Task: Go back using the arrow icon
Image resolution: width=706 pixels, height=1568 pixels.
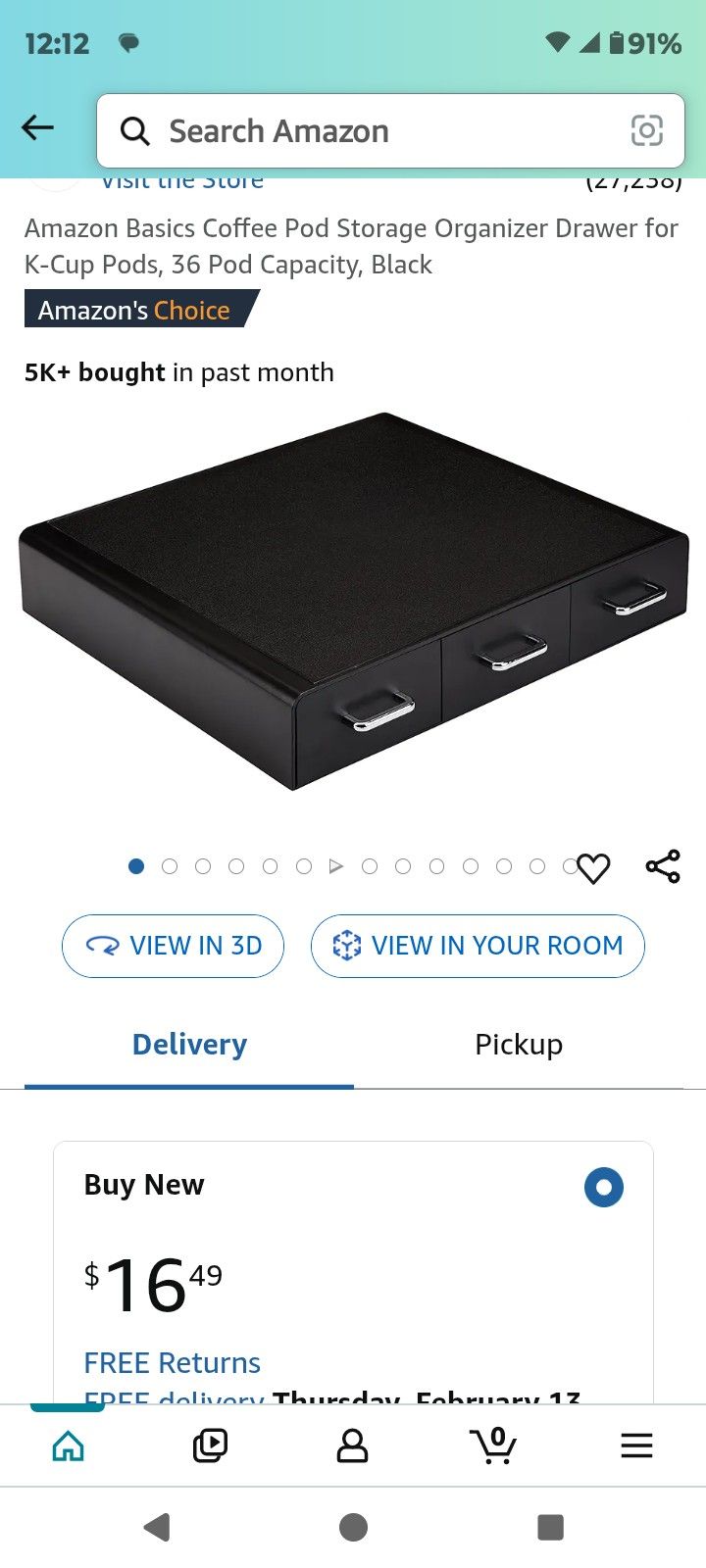Action: click(37, 127)
